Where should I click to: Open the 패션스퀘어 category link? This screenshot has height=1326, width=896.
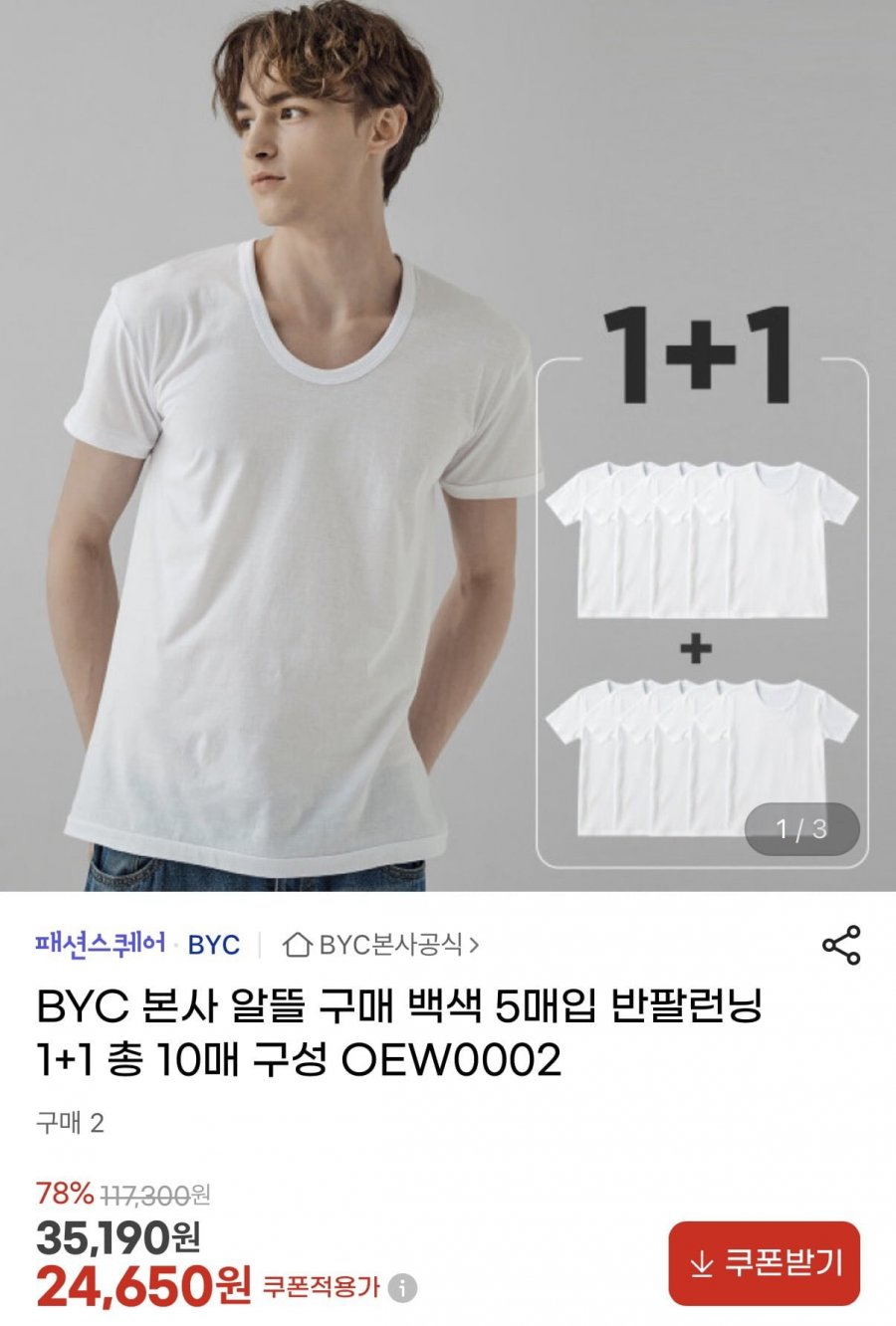point(101,944)
